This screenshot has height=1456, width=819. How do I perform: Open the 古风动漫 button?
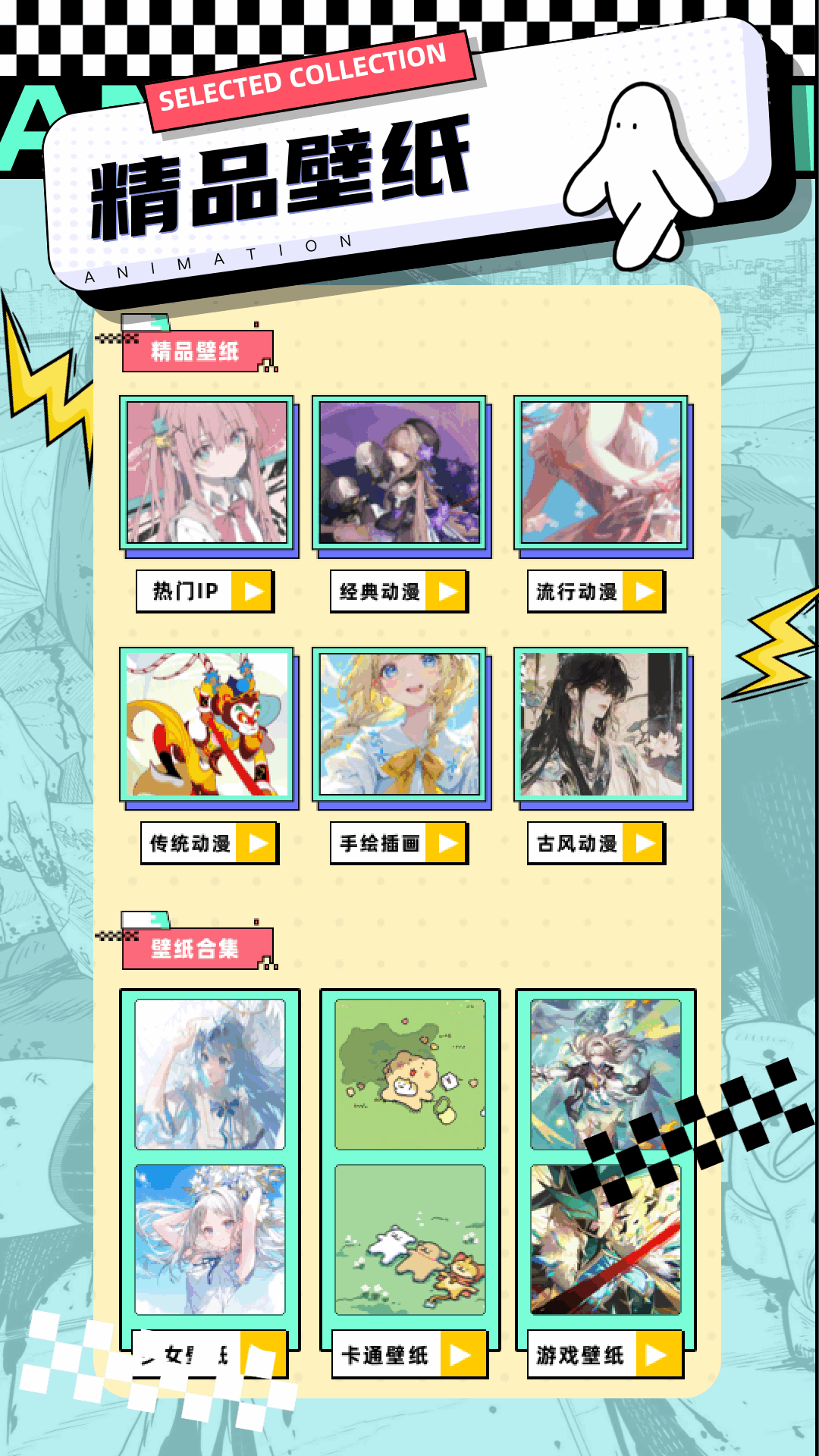(596, 843)
